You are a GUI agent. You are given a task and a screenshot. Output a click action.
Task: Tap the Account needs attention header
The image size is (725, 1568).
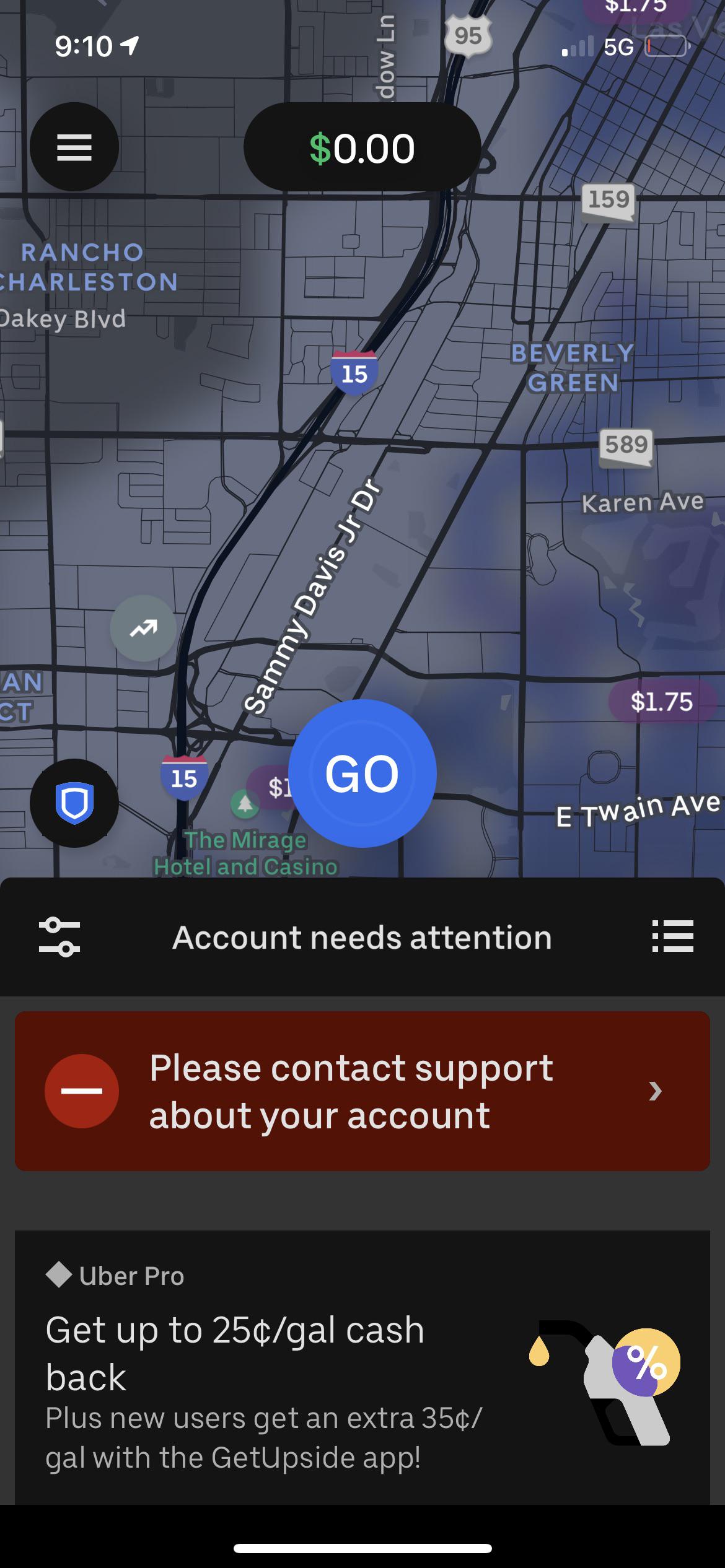[362, 937]
